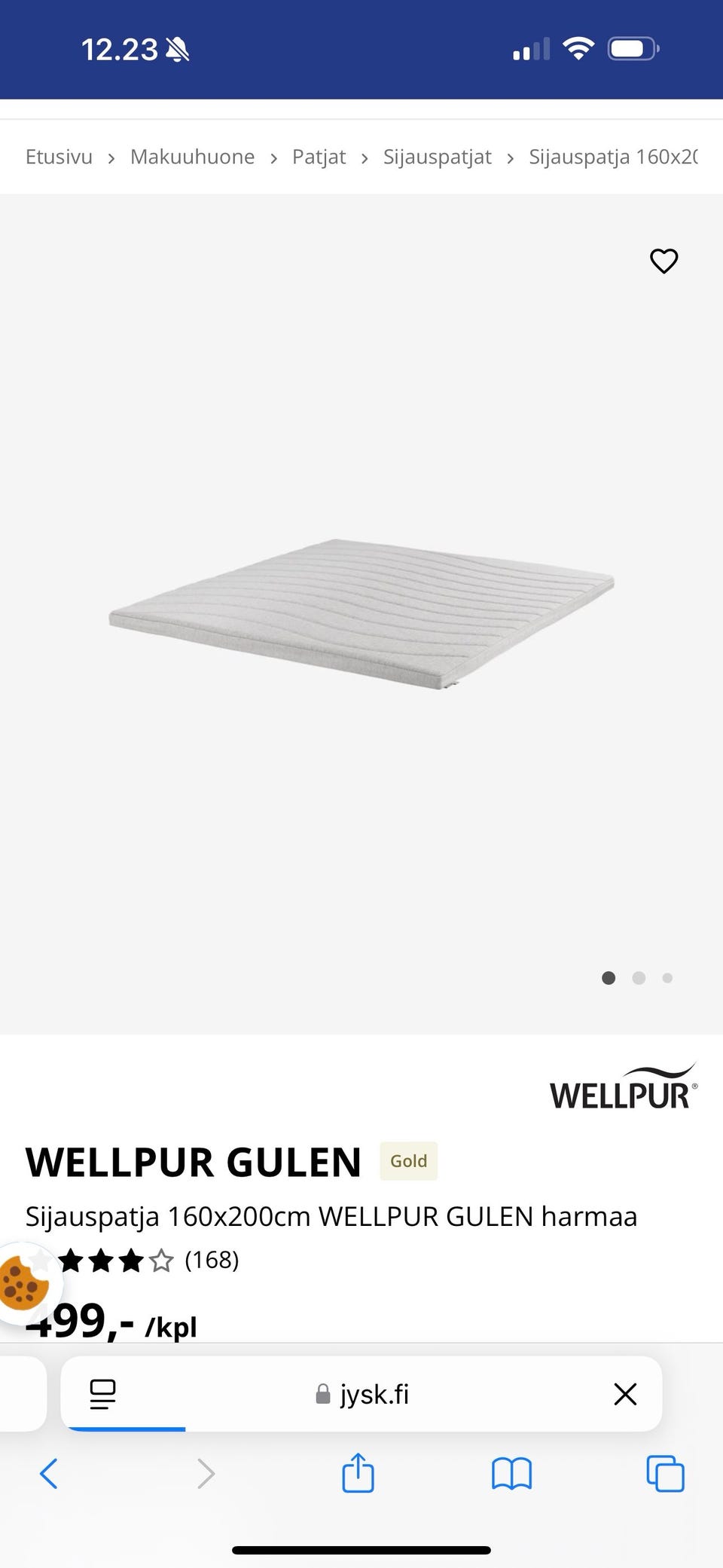View the 168 product reviews

click(212, 1259)
